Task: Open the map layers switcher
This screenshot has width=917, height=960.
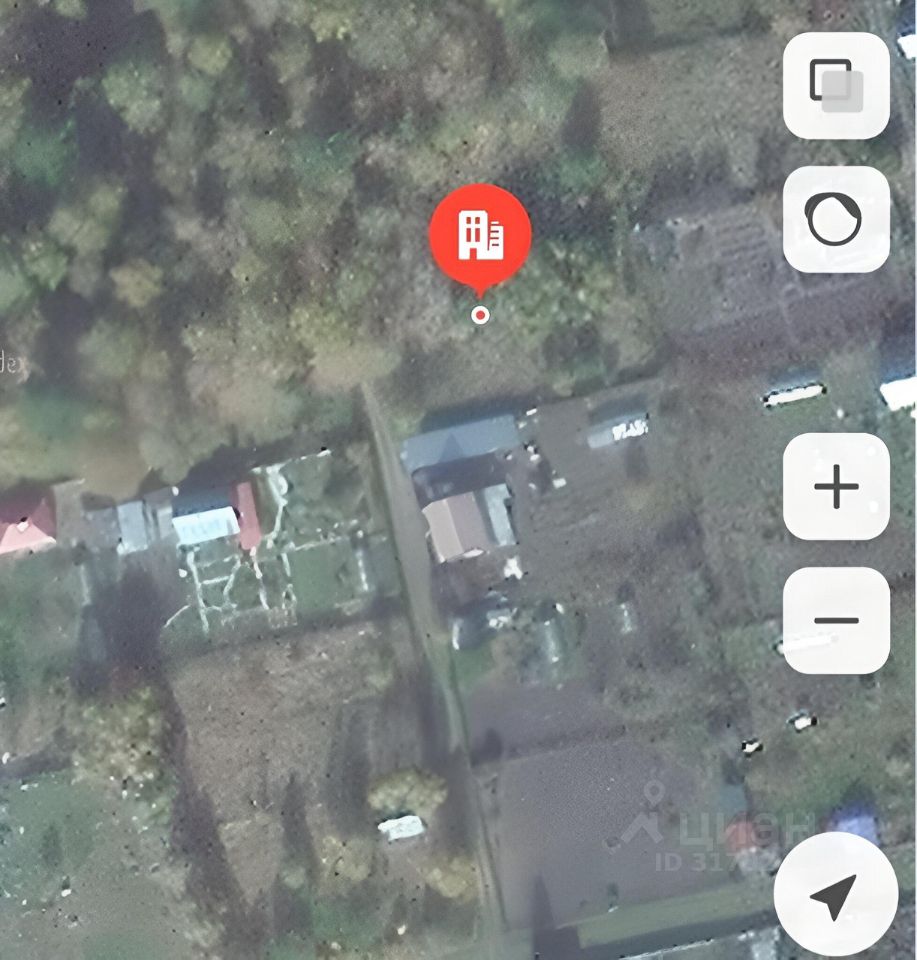Action: click(836, 85)
